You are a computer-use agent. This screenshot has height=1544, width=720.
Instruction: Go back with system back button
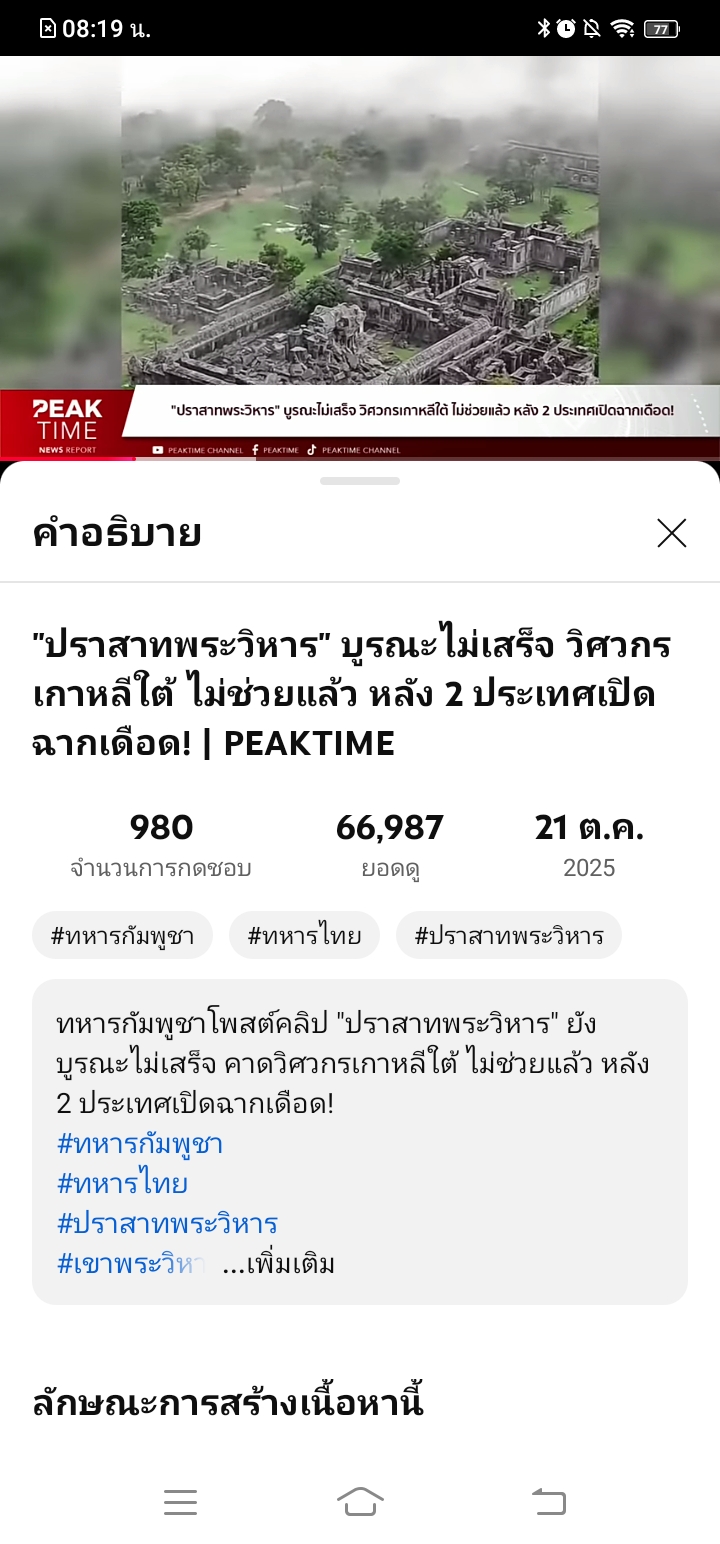coord(548,1502)
